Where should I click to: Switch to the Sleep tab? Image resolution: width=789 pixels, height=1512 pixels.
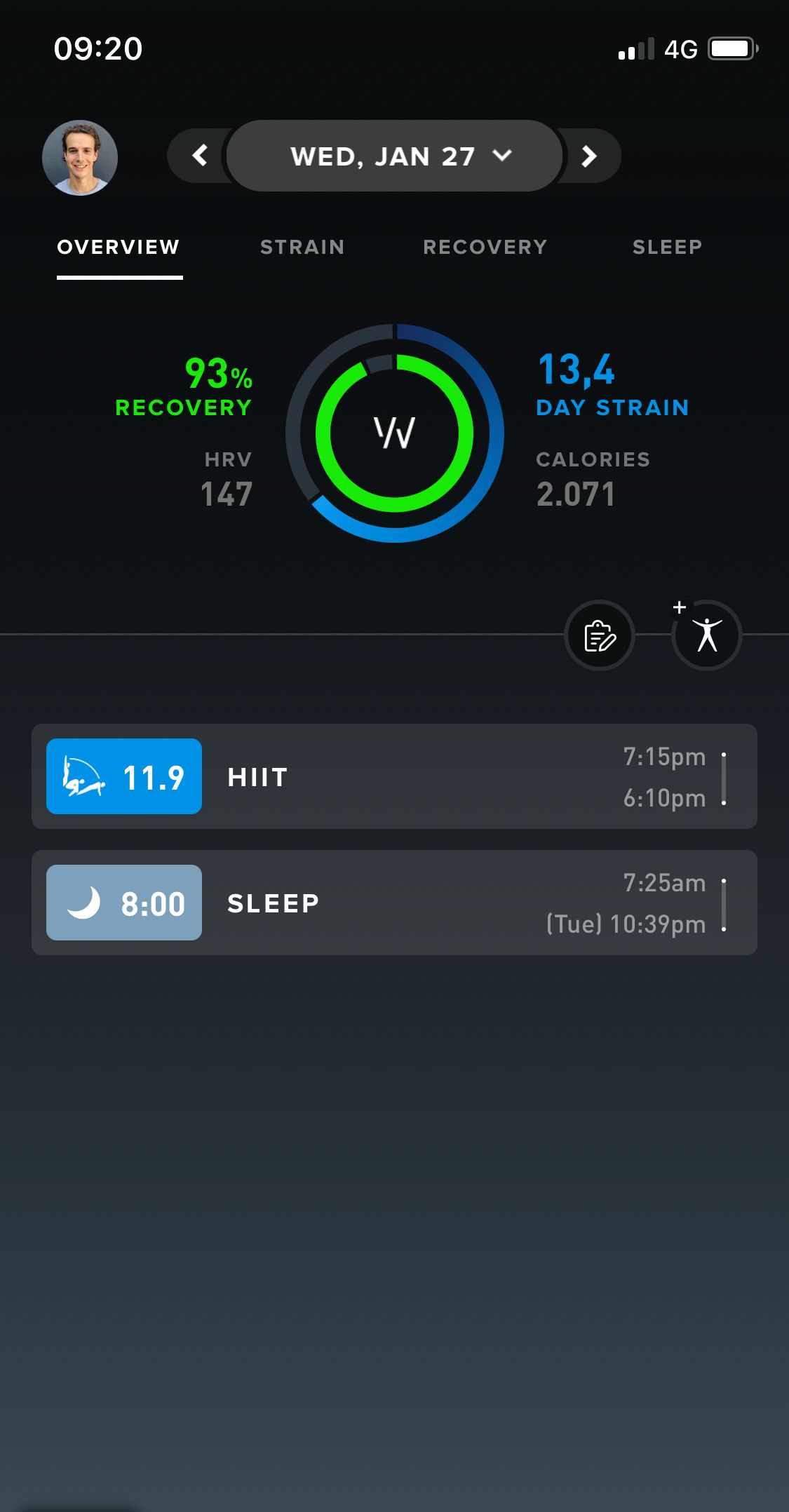(667, 247)
